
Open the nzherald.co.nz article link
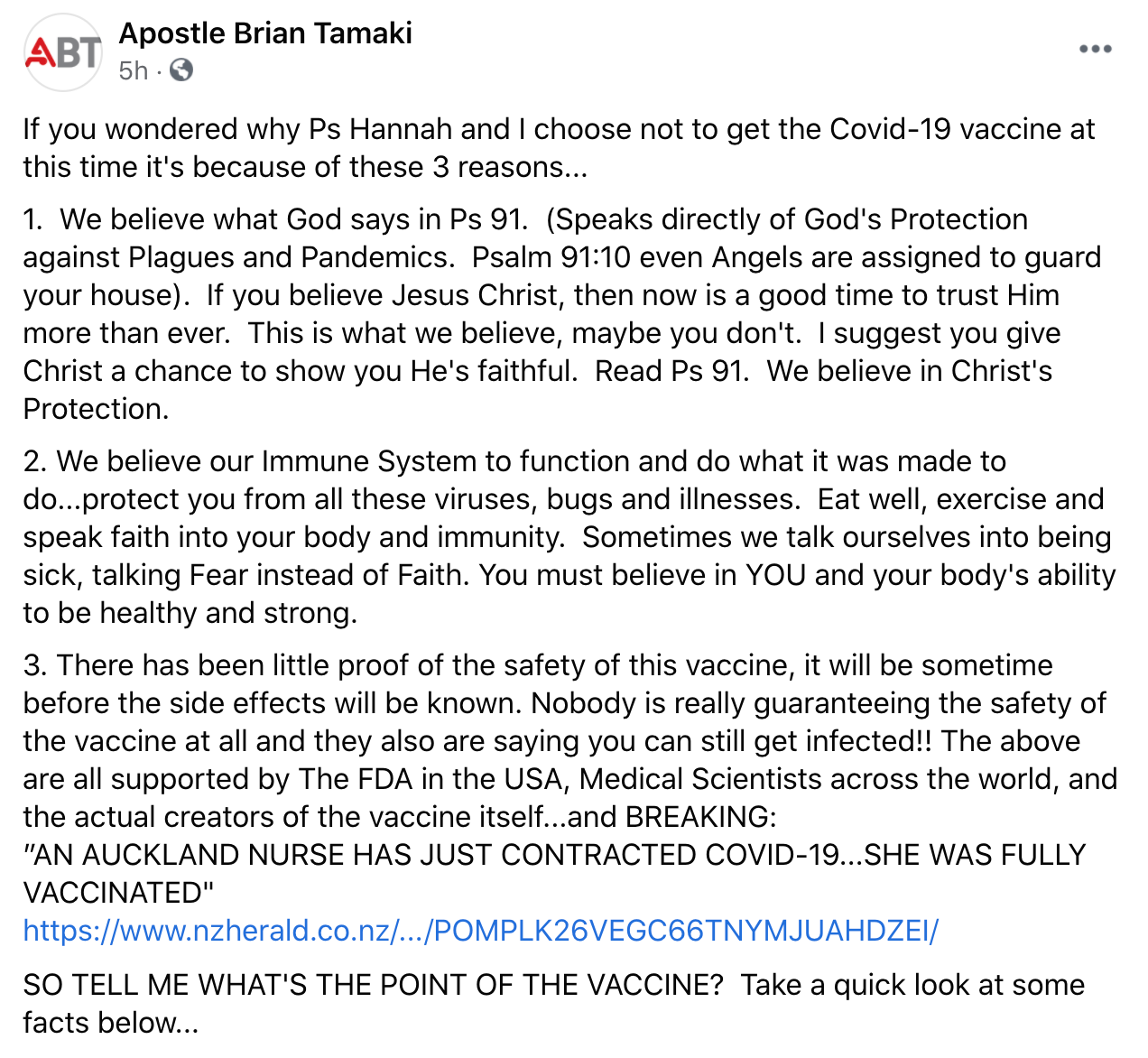[x=480, y=930]
